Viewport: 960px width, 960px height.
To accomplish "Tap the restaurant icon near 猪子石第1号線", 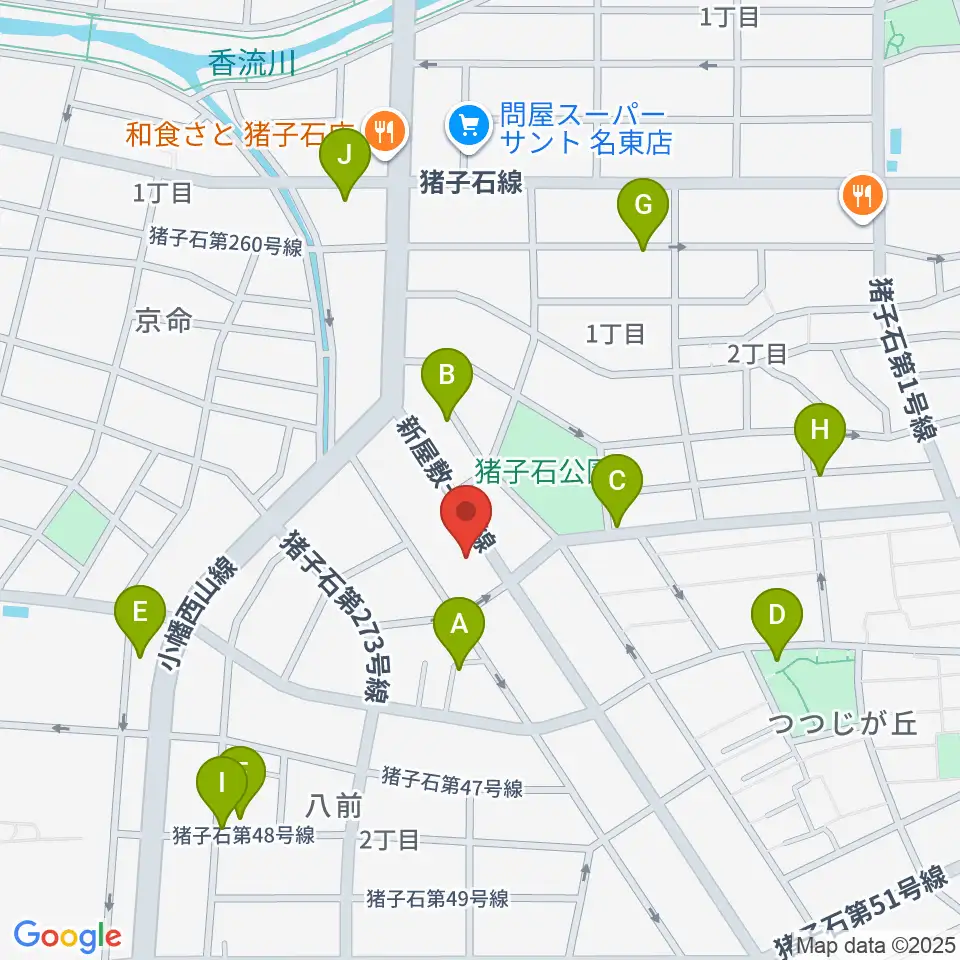I will point(864,197).
